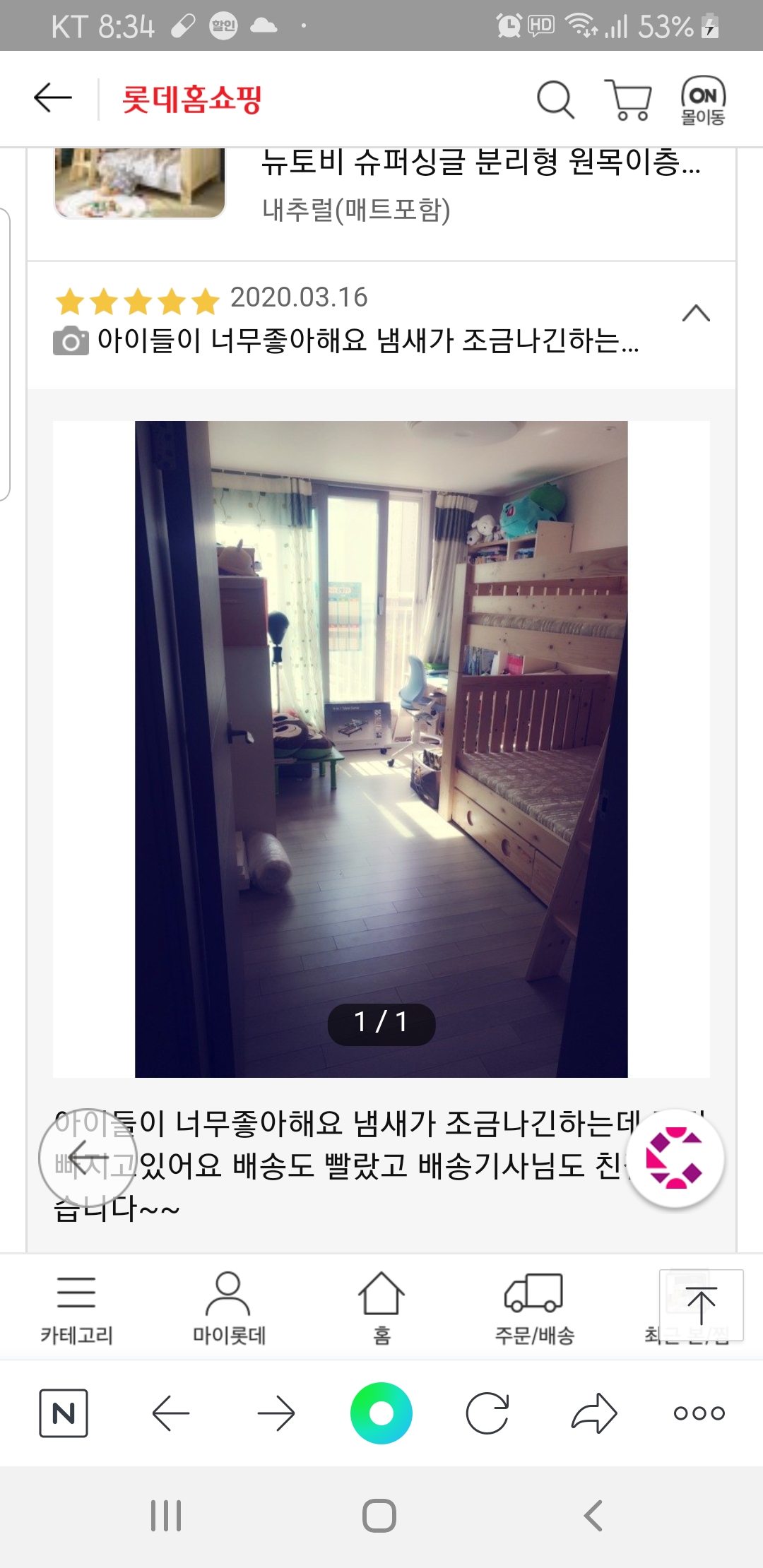Open Naver home with N button
Screen dimensions: 763x1568
click(64, 1413)
